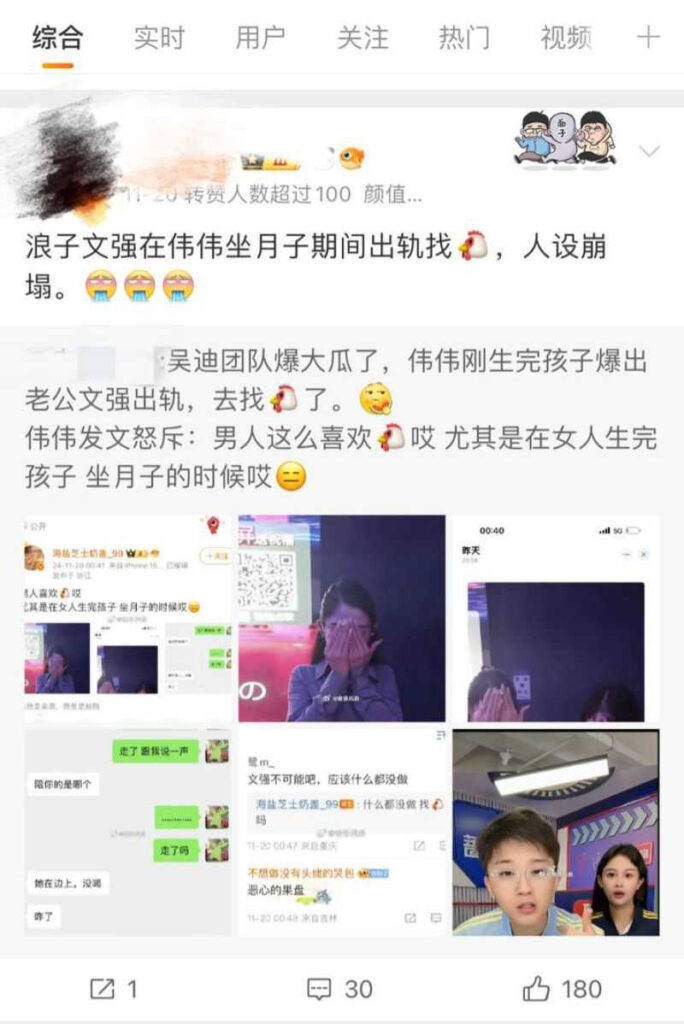Switch to the 视频 tab
Screen dimensions: 684x1024
pyautogui.click(x=566, y=38)
